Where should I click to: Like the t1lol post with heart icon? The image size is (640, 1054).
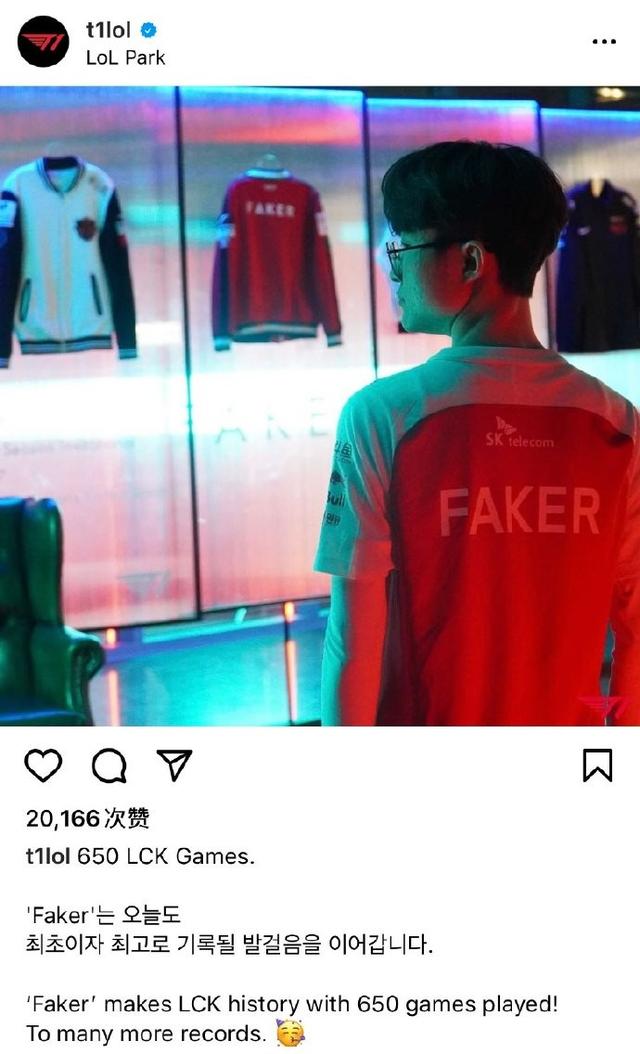[x=43, y=766]
